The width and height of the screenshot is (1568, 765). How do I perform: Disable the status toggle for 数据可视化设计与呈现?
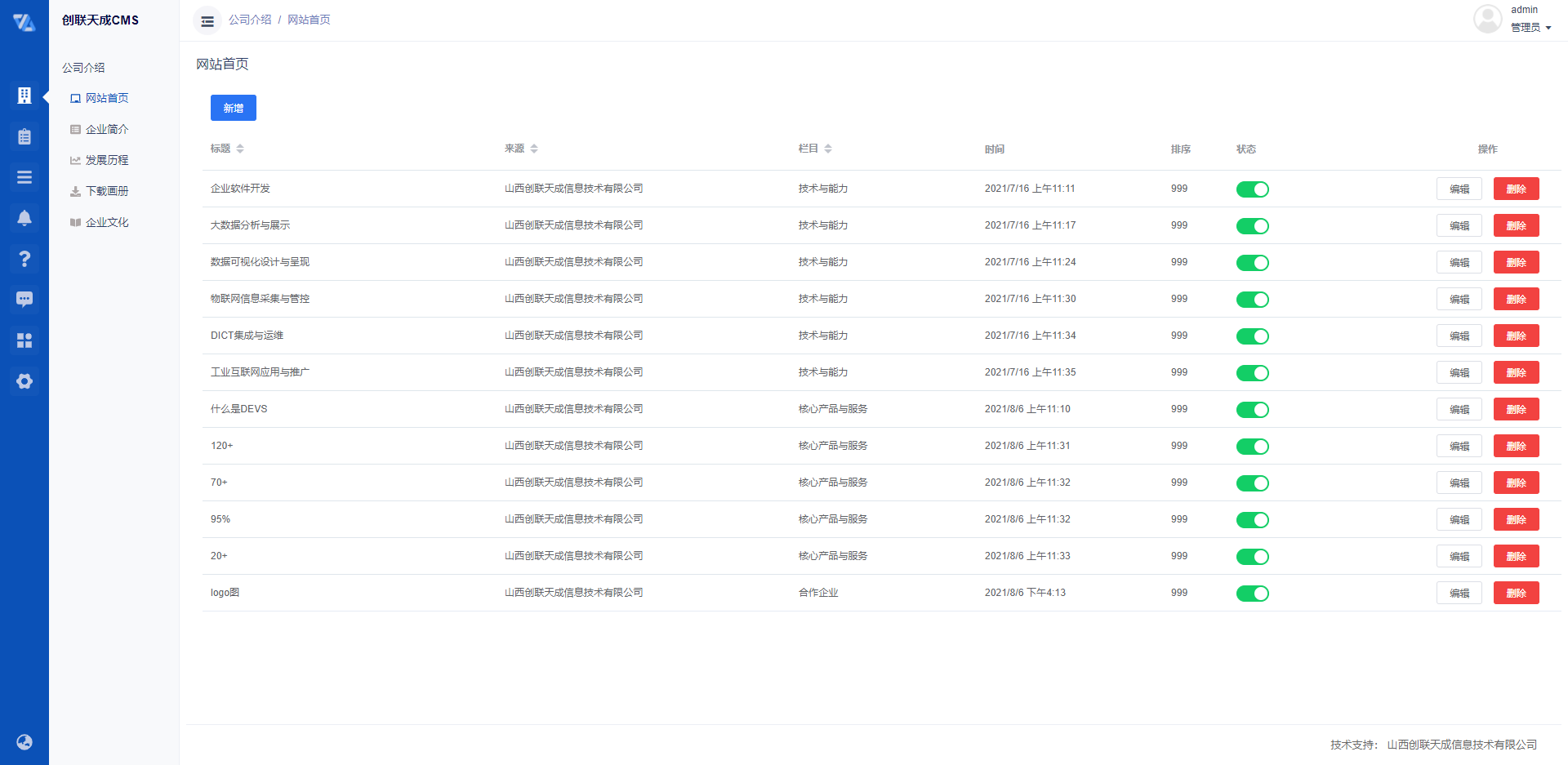coord(1252,263)
